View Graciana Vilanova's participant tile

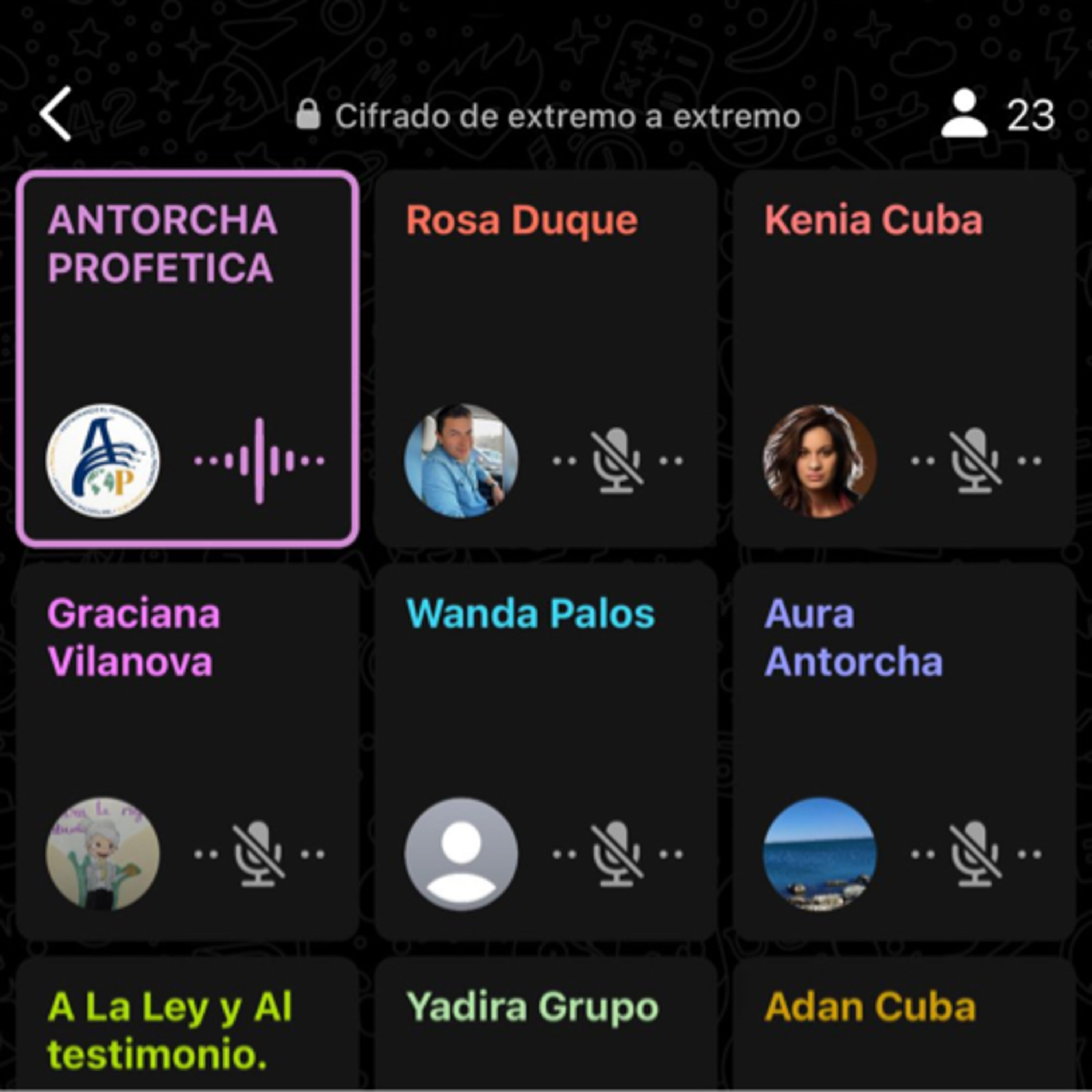pos(188,752)
